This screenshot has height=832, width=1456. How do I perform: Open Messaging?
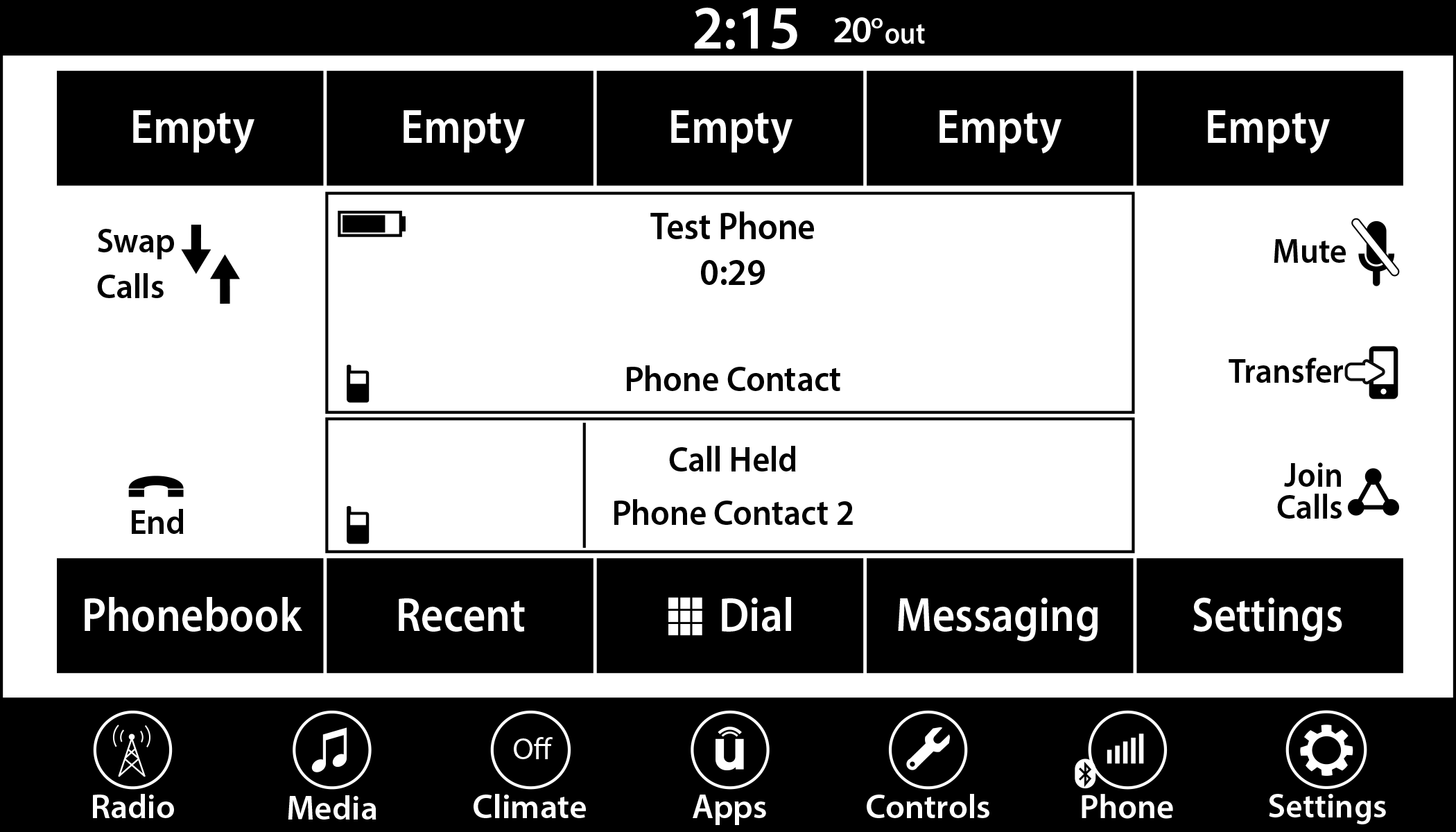point(998,616)
